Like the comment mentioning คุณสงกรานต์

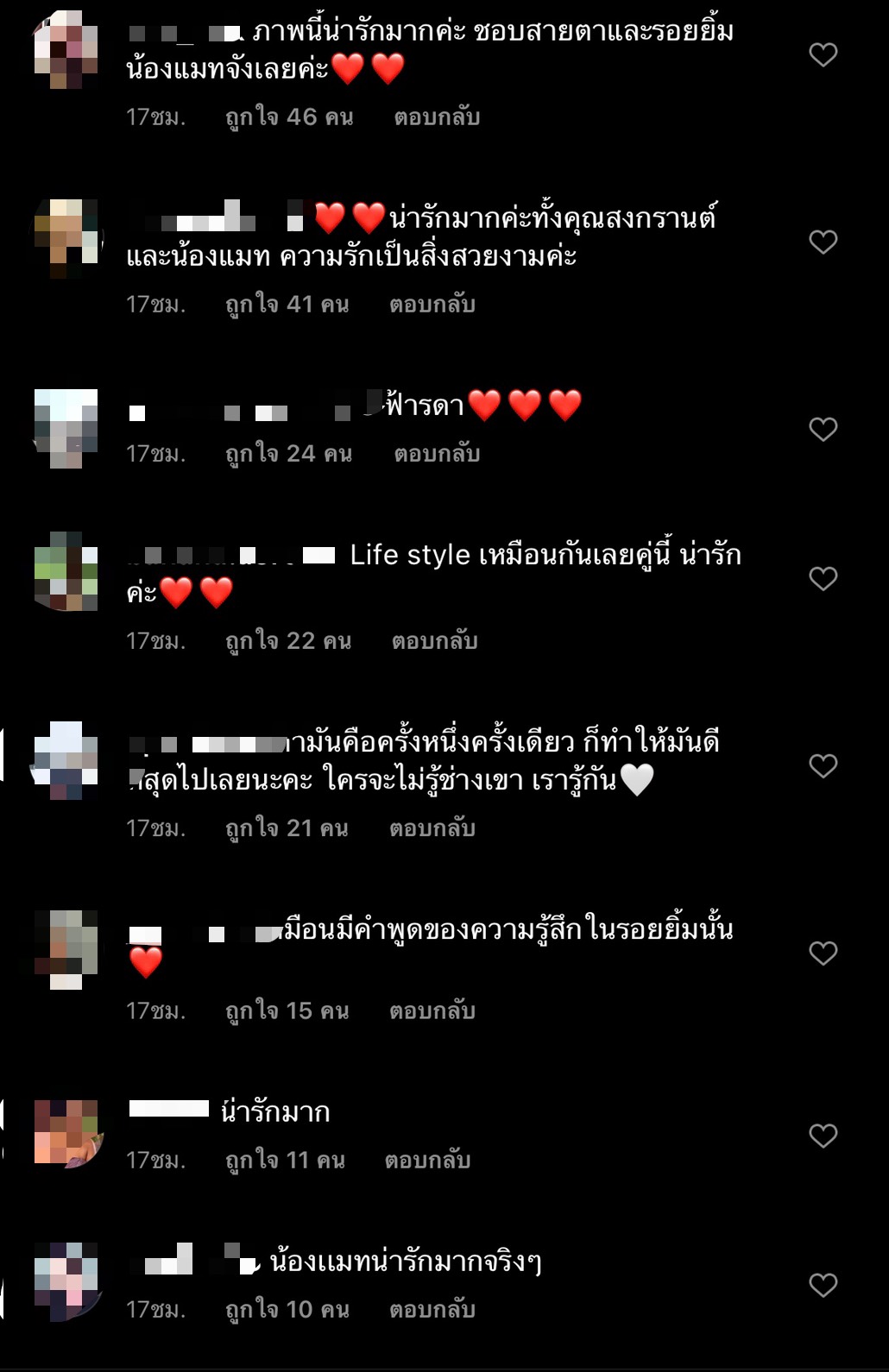tap(823, 242)
